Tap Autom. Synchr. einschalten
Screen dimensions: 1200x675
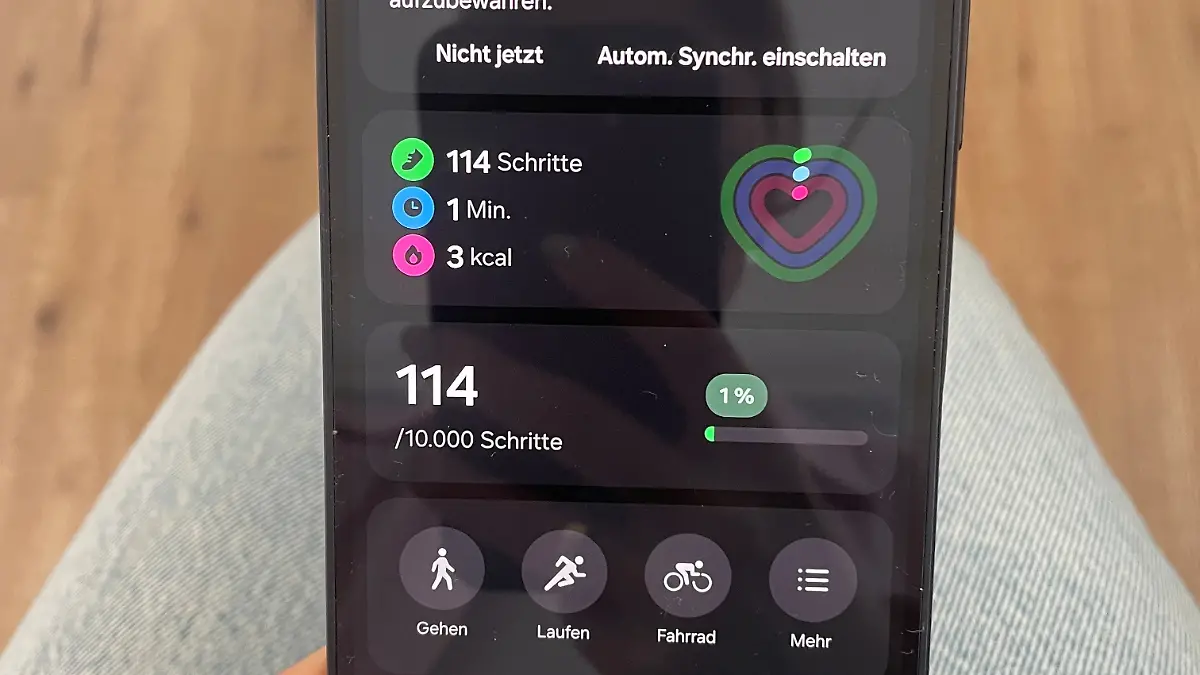[741, 57]
